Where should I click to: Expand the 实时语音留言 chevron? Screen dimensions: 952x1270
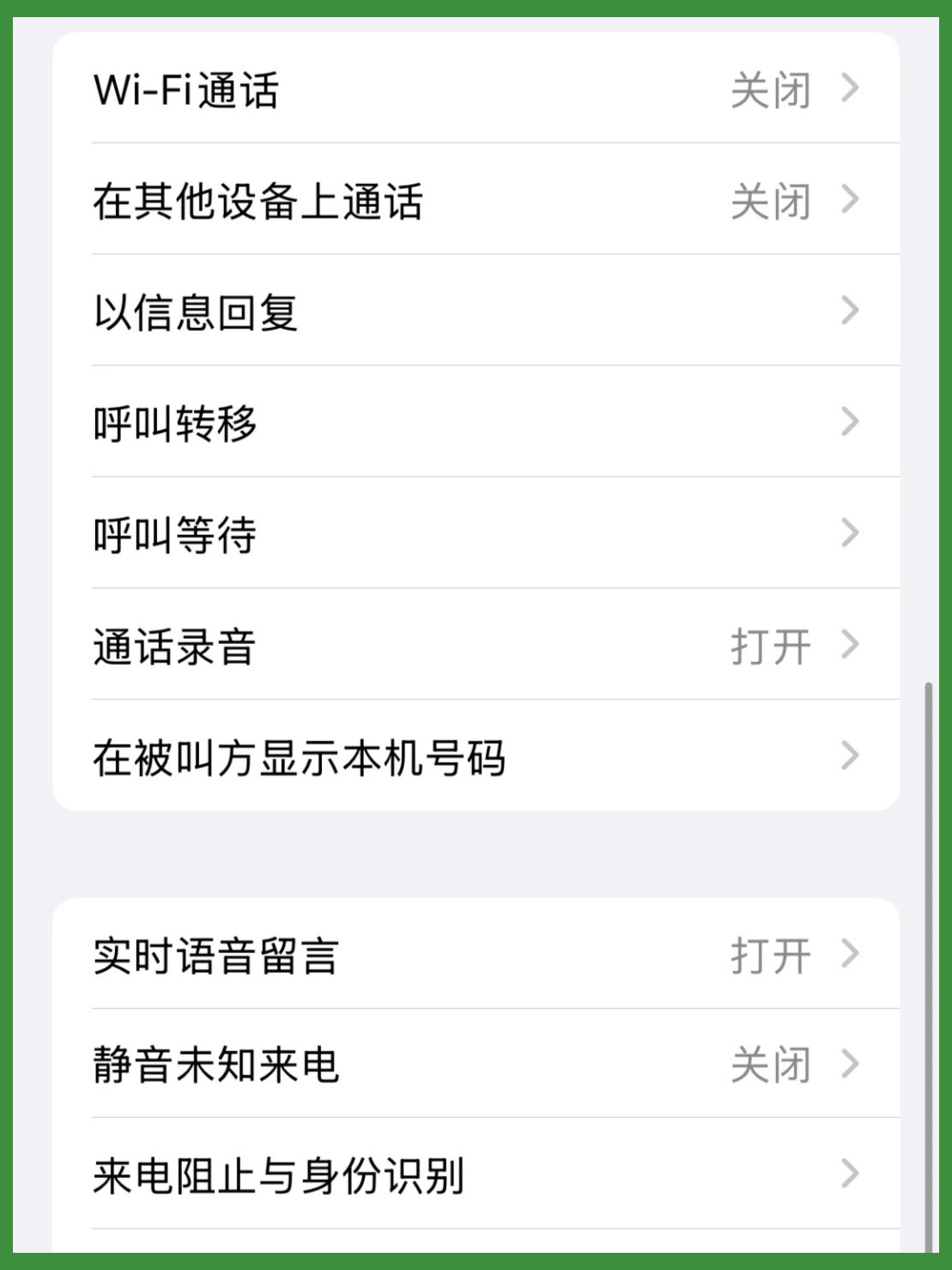coord(851,953)
